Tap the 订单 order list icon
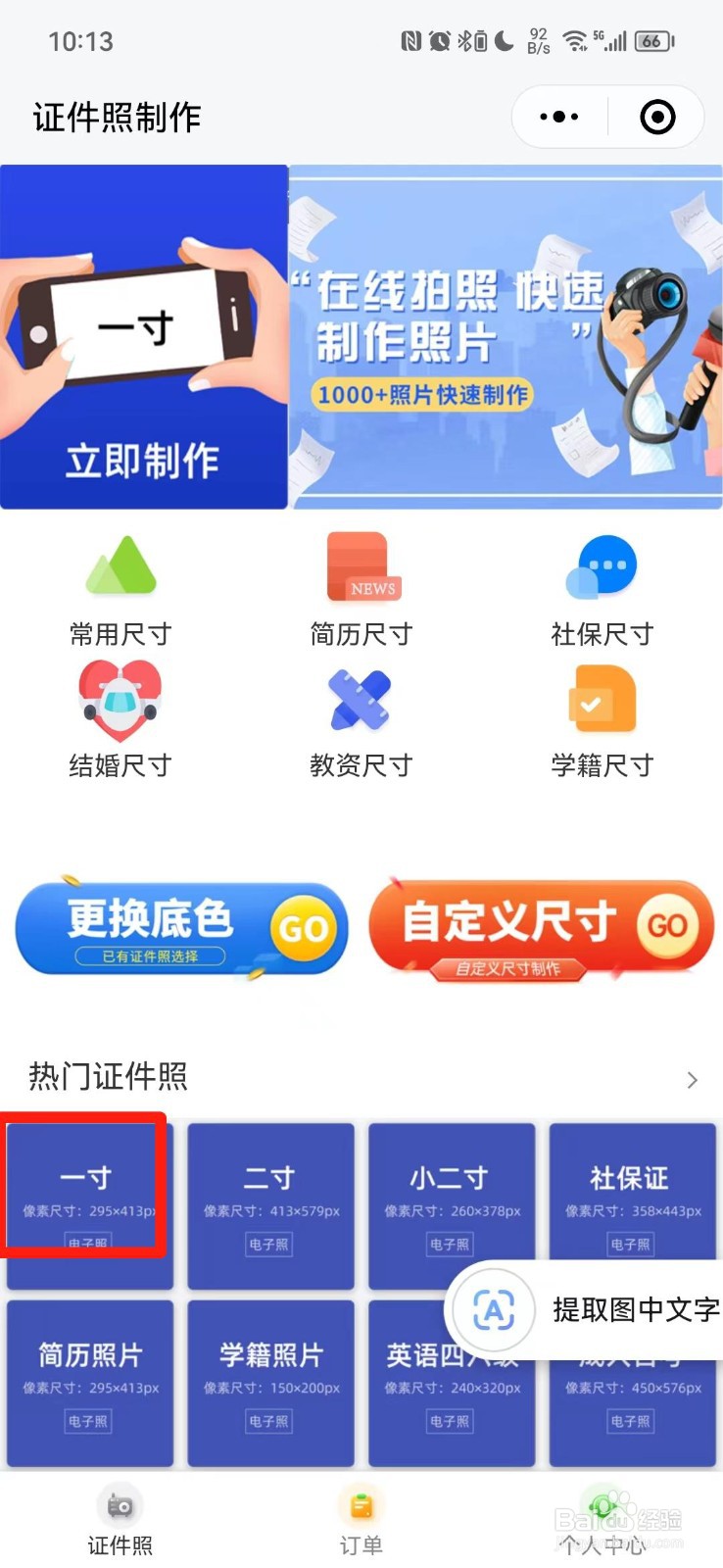723x1568 pixels. point(361,1506)
